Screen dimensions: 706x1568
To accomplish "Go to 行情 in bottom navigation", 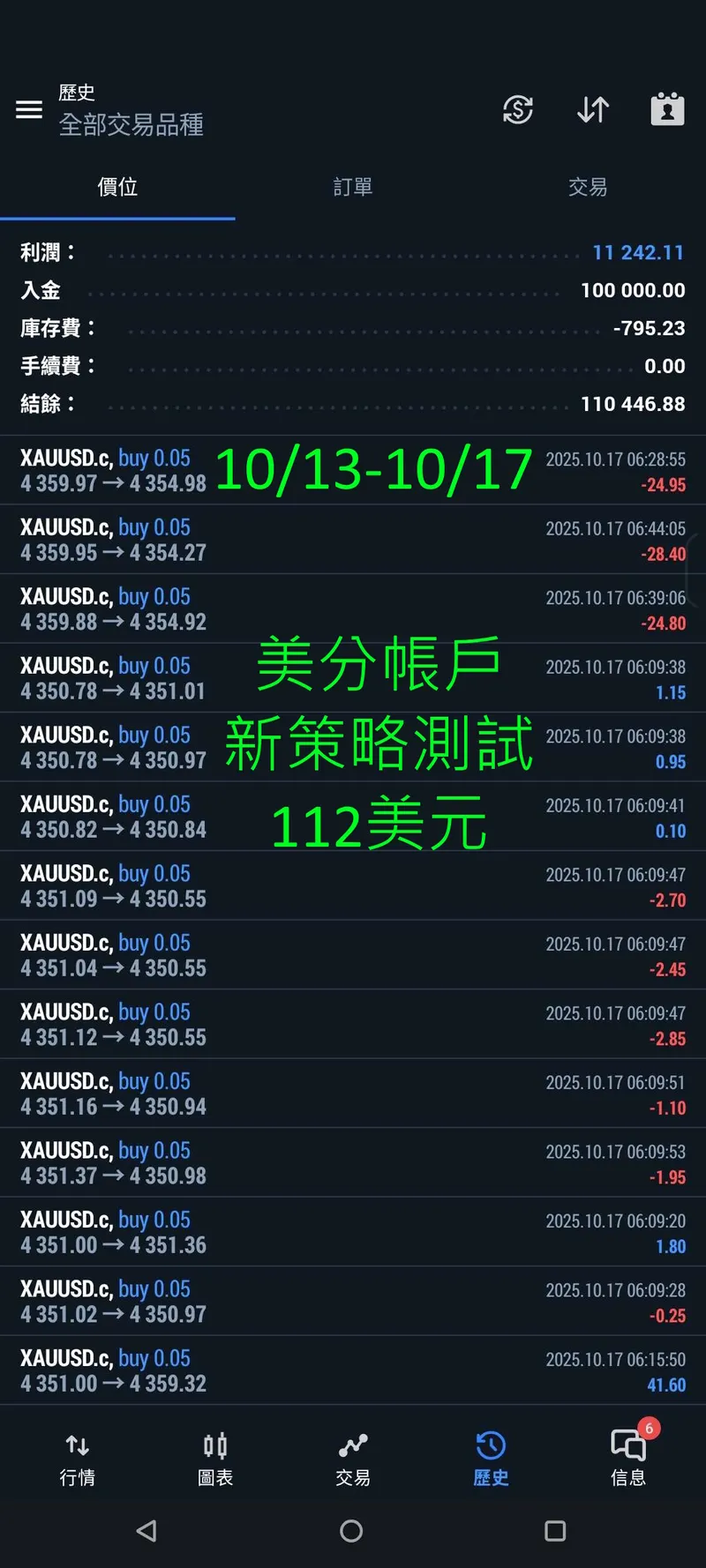I will point(78,1460).
